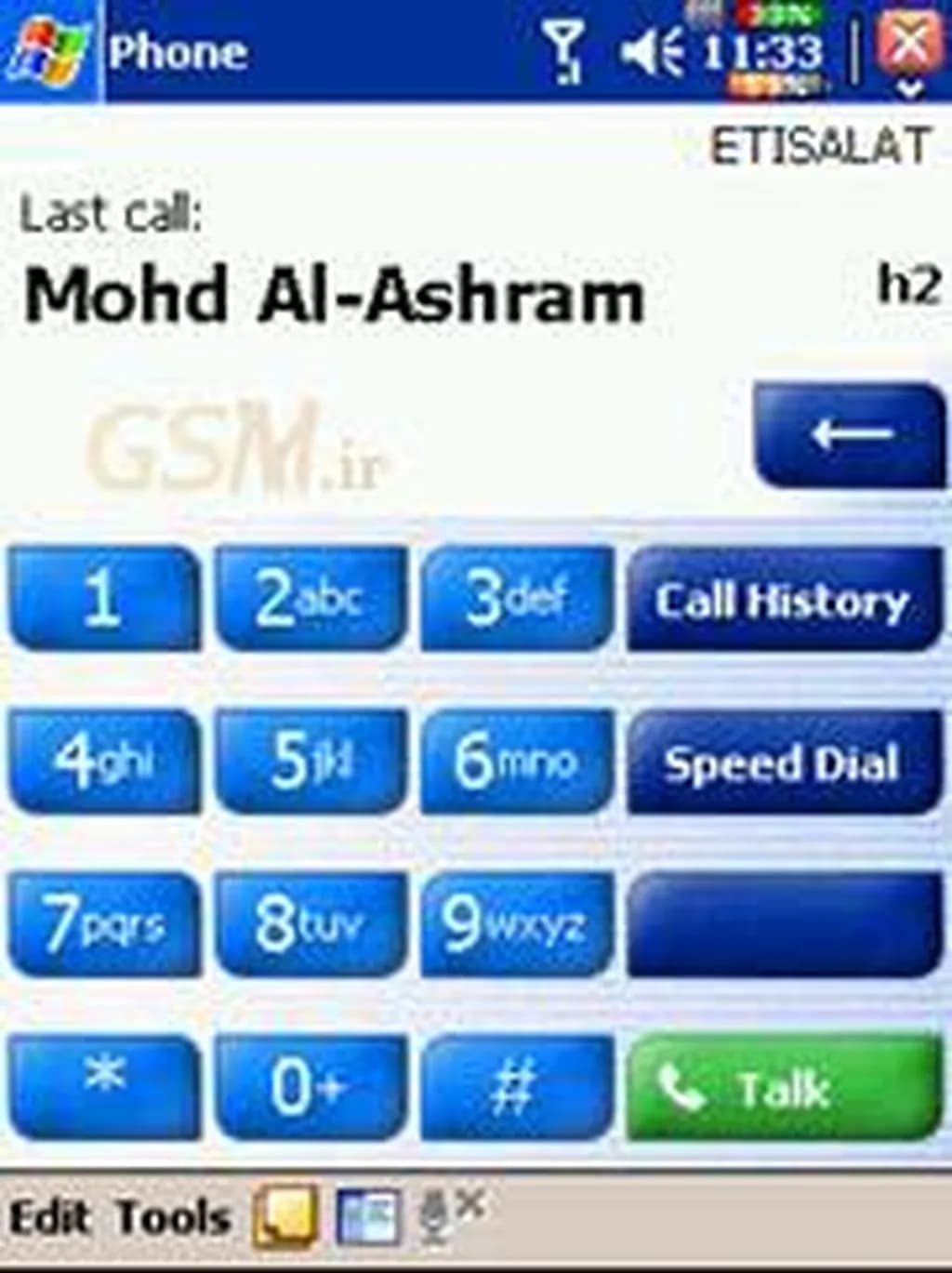Dial the digit 1
The width and height of the screenshot is (952, 1273).
104,598
